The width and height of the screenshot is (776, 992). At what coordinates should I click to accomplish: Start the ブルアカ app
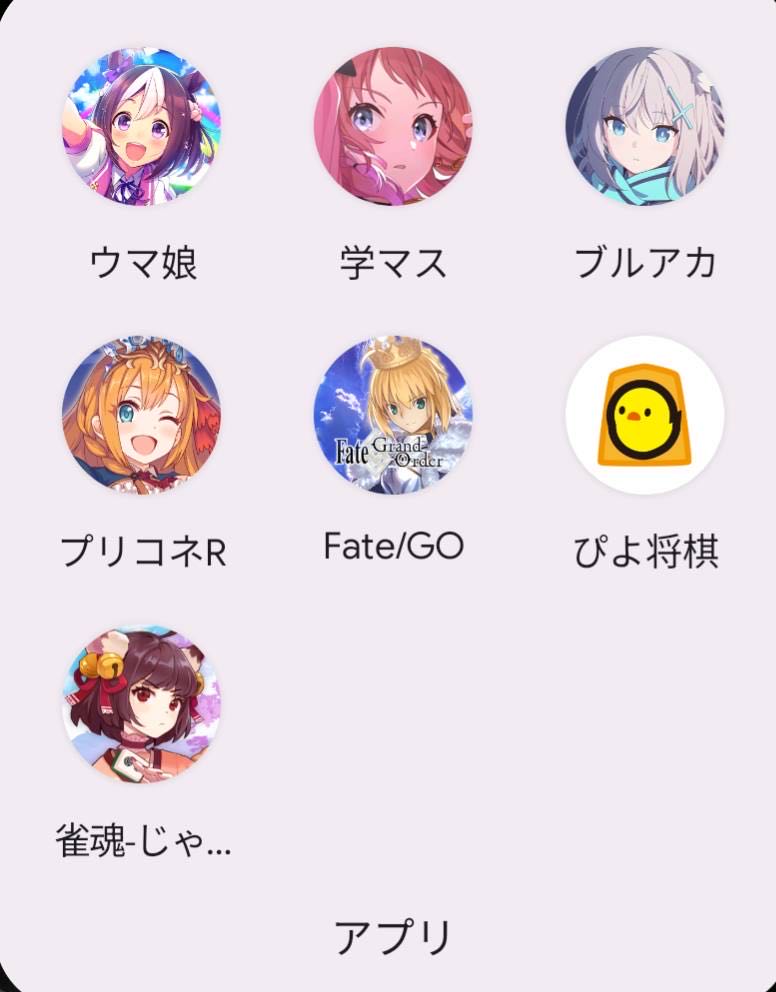coord(645,127)
